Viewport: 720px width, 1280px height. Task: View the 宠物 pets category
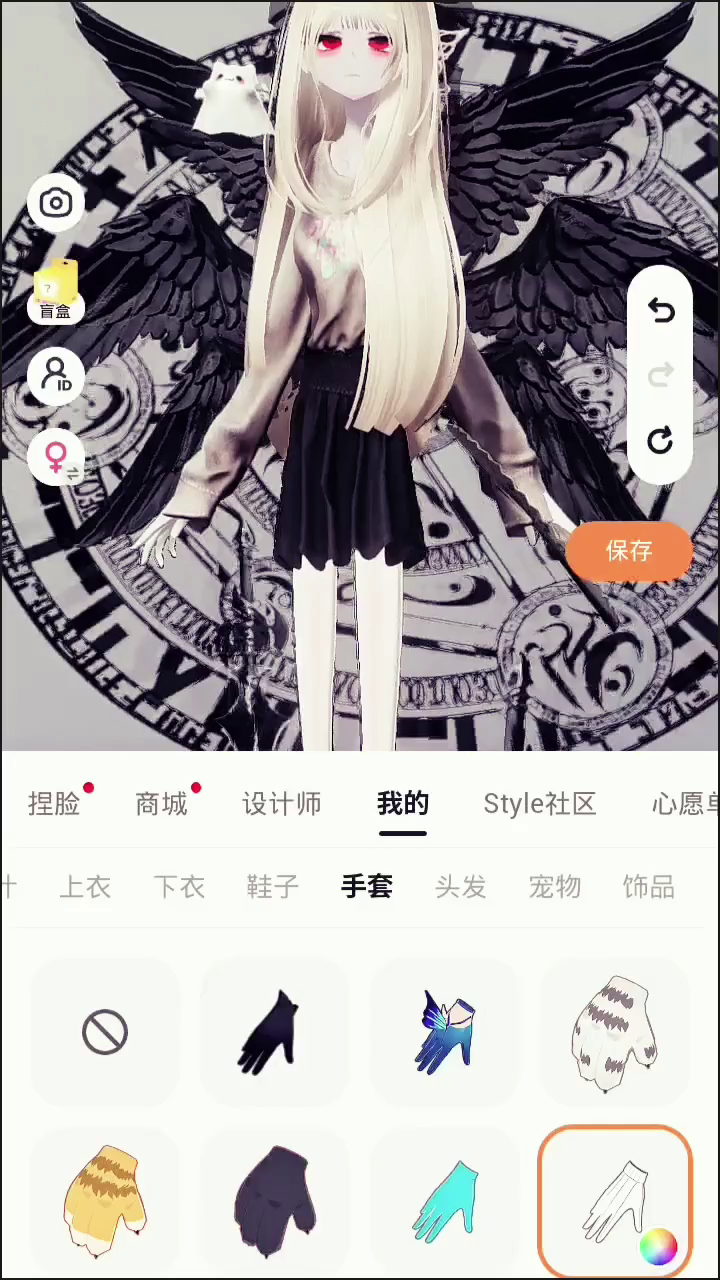(555, 887)
